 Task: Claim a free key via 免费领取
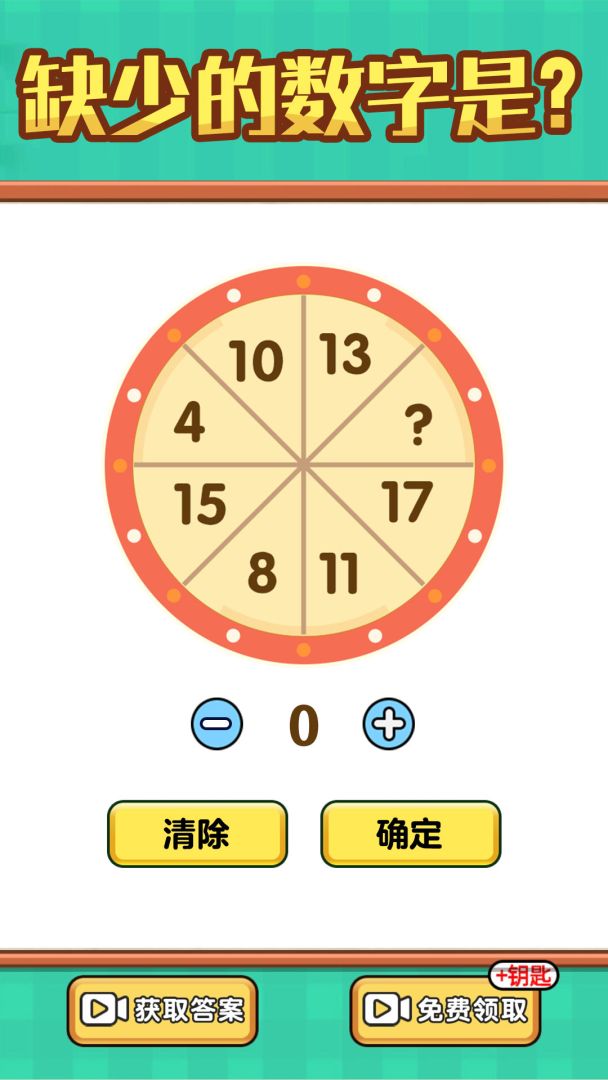click(x=445, y=1010)
